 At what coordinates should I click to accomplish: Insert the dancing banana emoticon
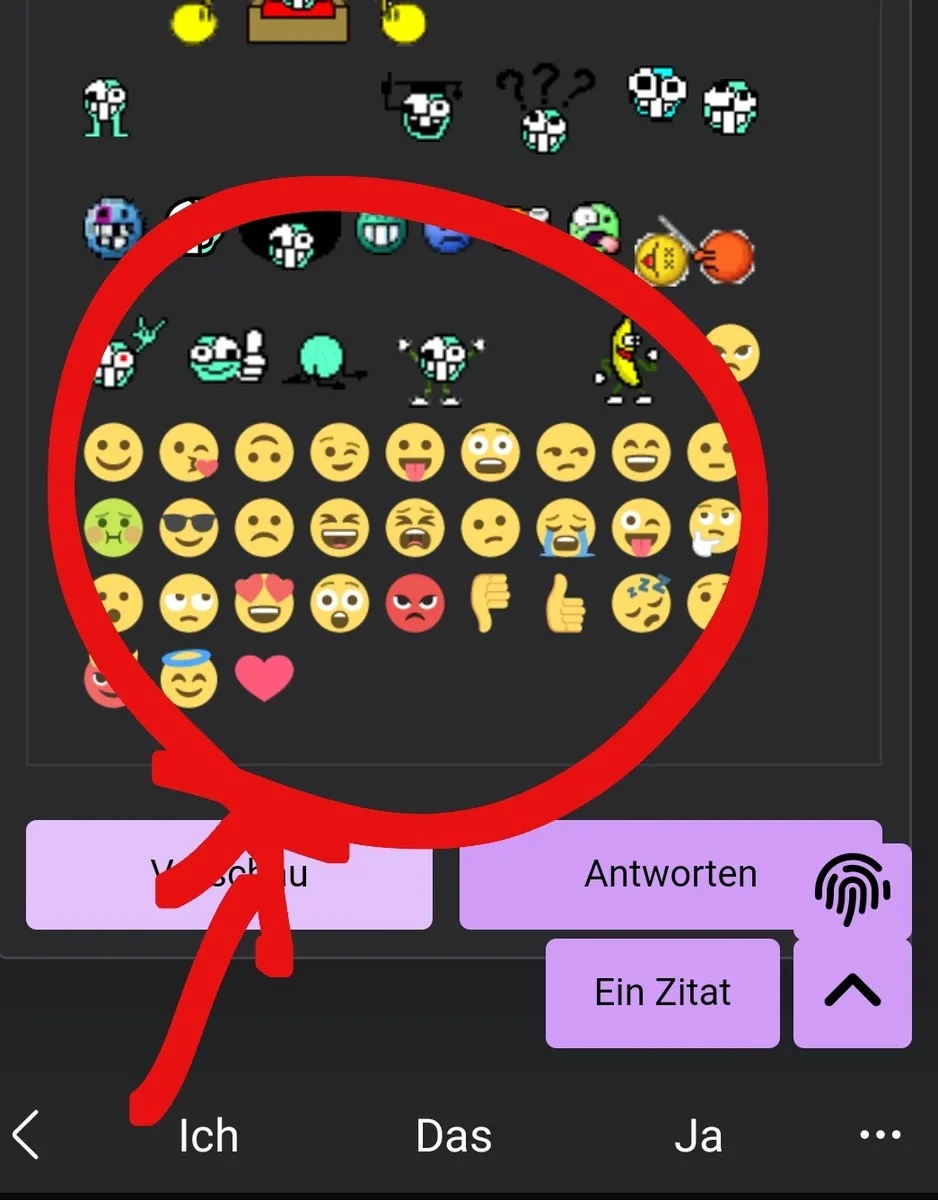pos(628,360)
